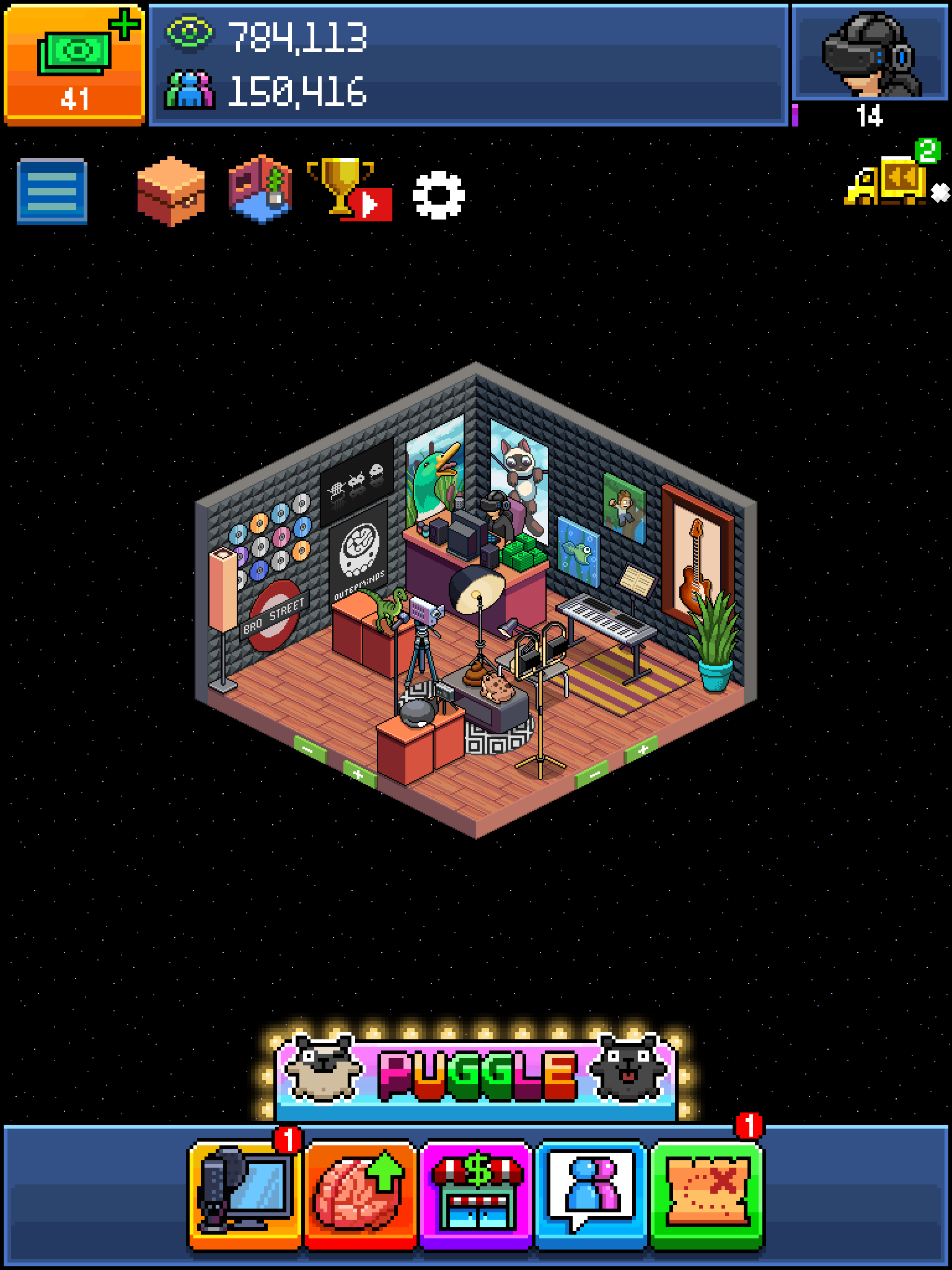Open the video recording computer tab
Image resolution: width=952 pixels, height=1270 pixels.
pyautogui.click(x=245, y=1194)
